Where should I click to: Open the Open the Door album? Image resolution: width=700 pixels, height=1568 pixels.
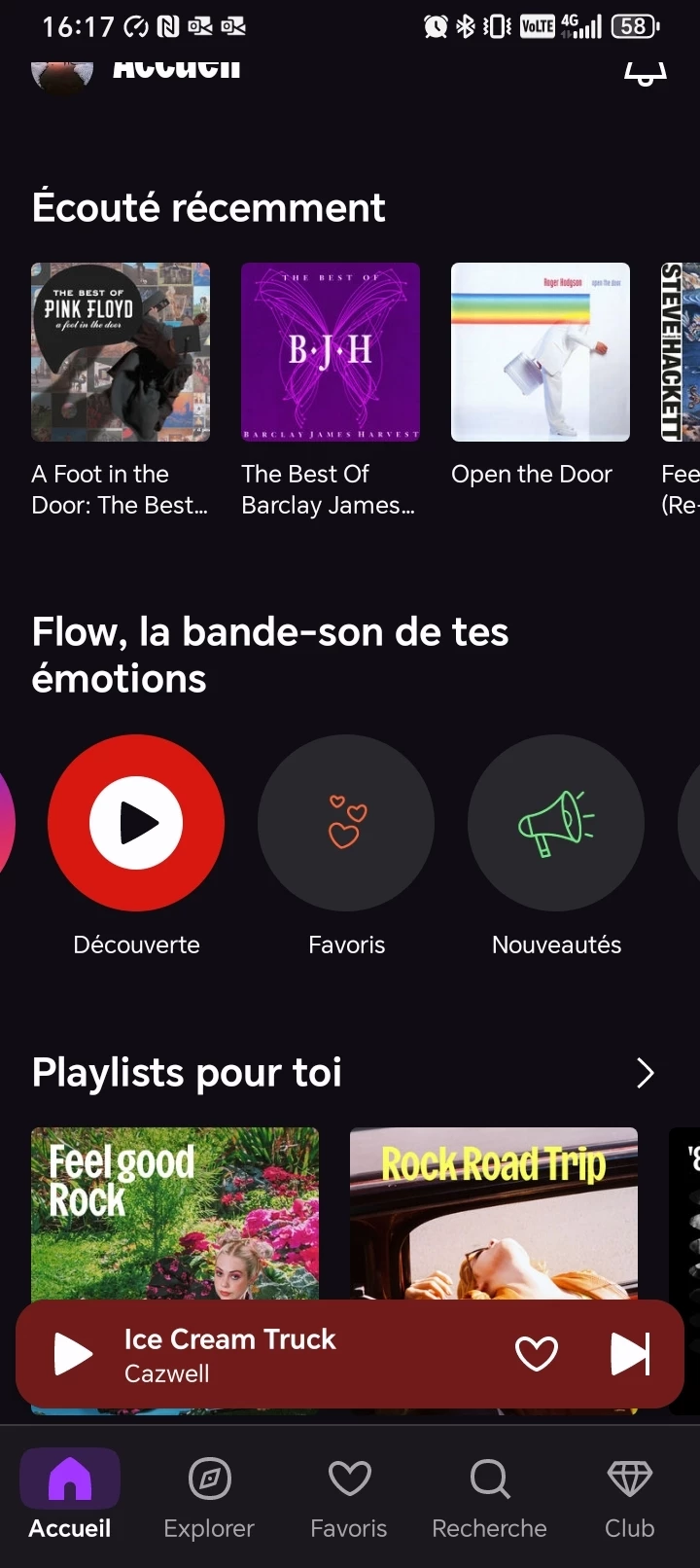541,352
